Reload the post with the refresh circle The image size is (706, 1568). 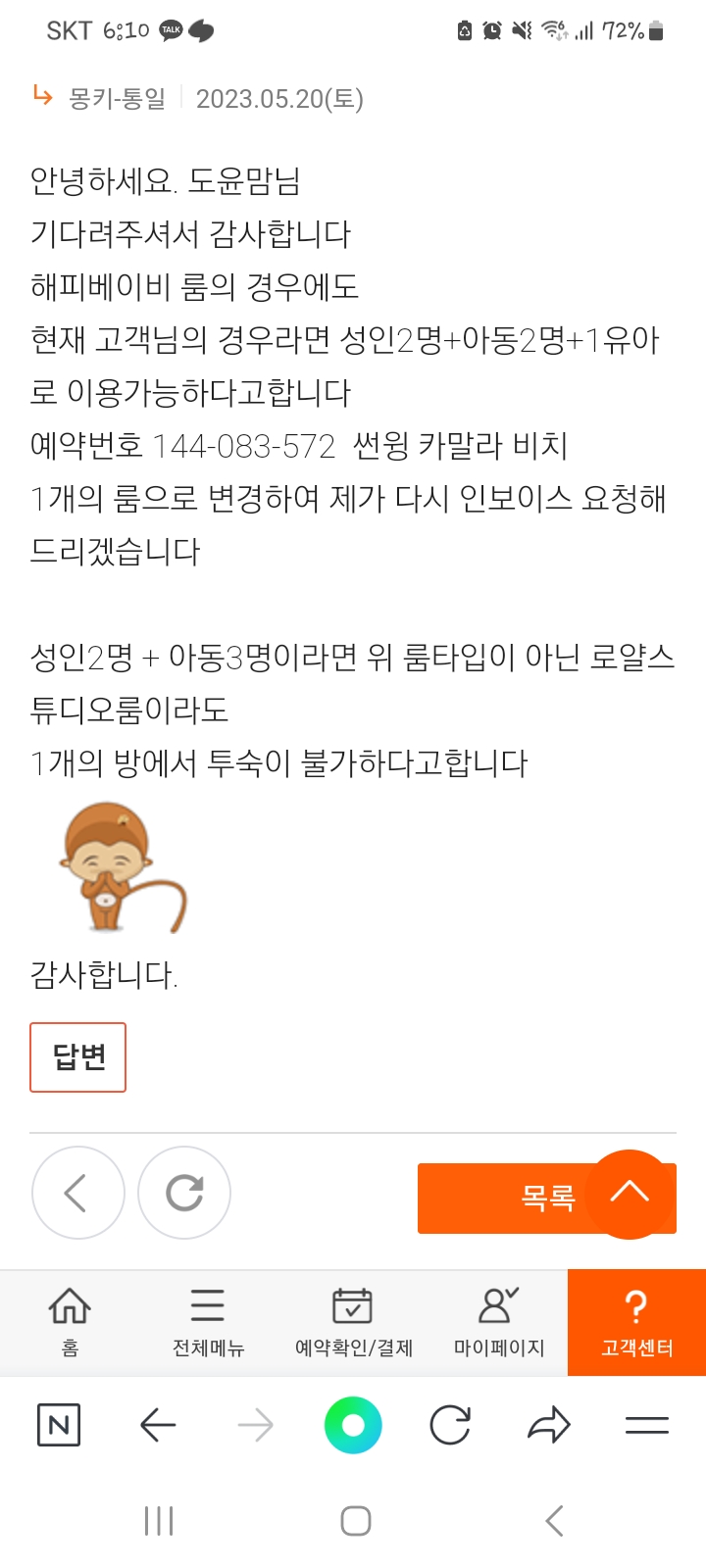184,1193
